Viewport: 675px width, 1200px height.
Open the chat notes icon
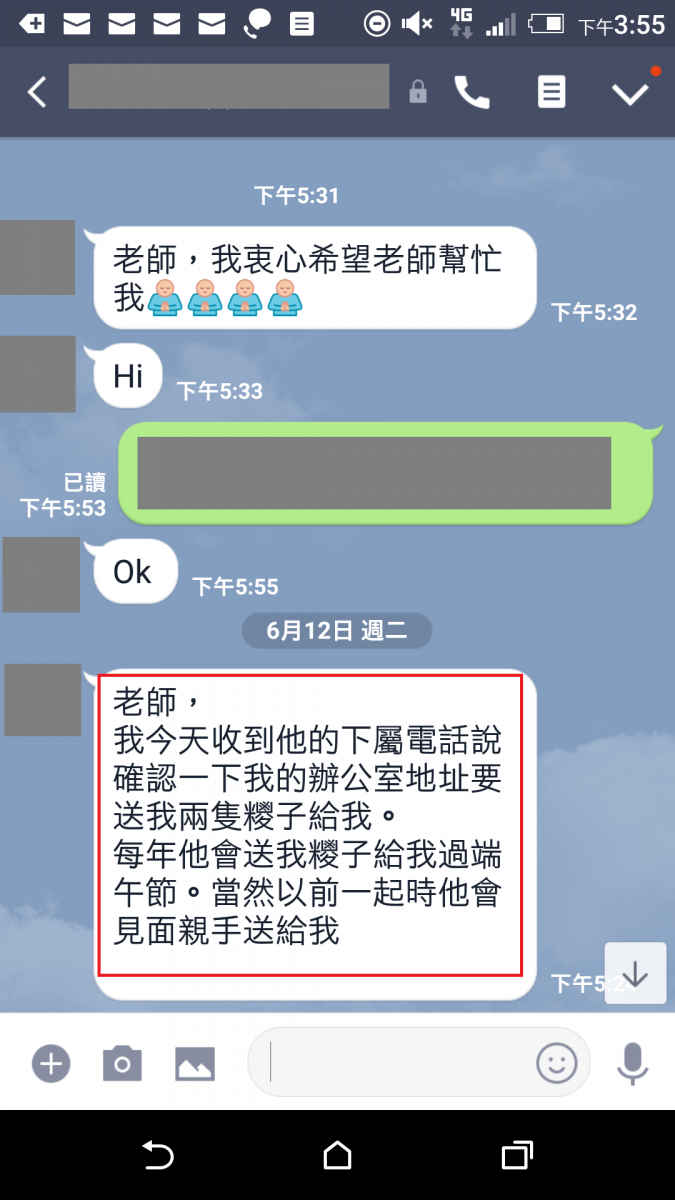click(x=551, y=92)
